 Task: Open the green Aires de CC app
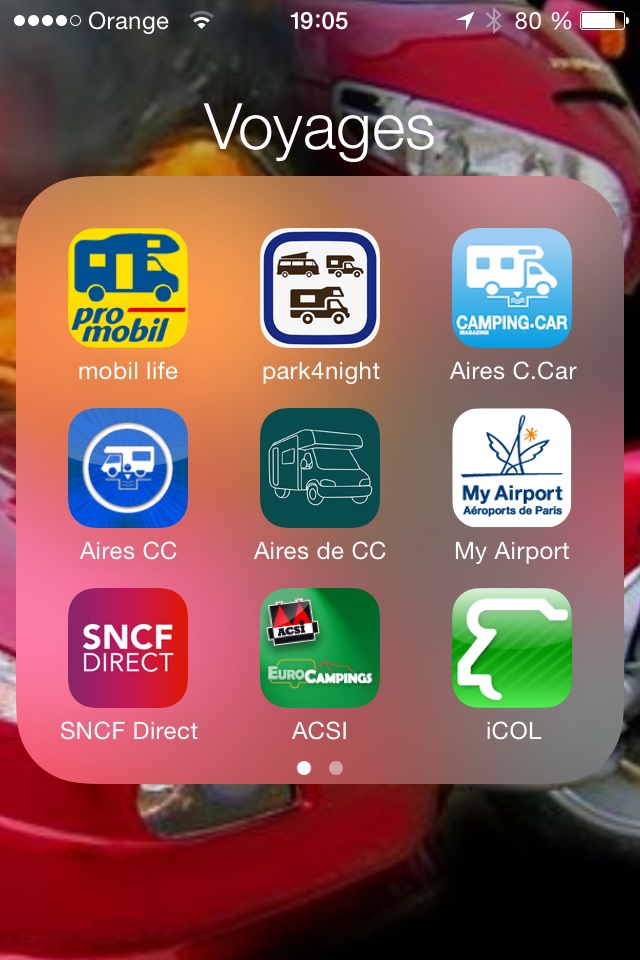[x=320, y=468]
